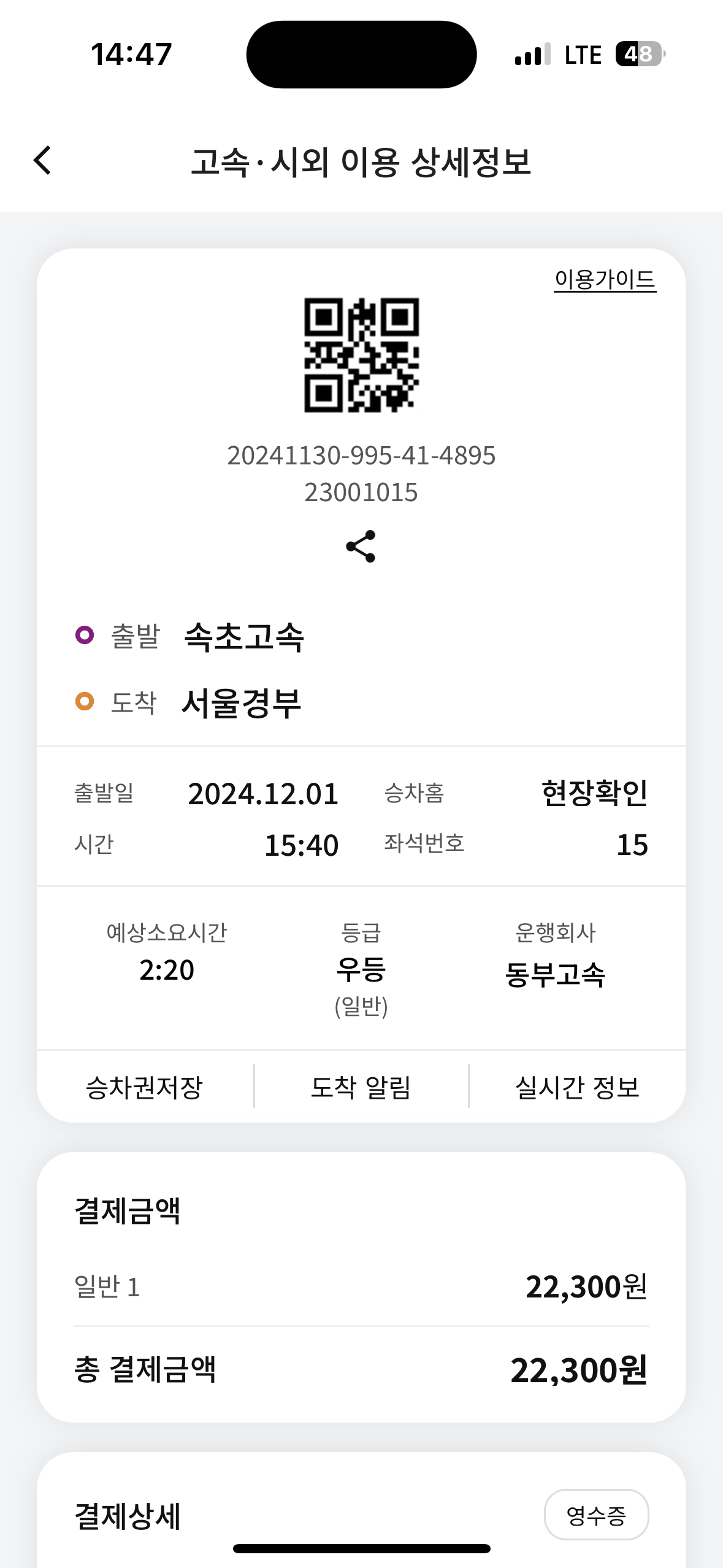View 실시간 정보 for this bus

pyautogui.click(x=577, y=1087)
